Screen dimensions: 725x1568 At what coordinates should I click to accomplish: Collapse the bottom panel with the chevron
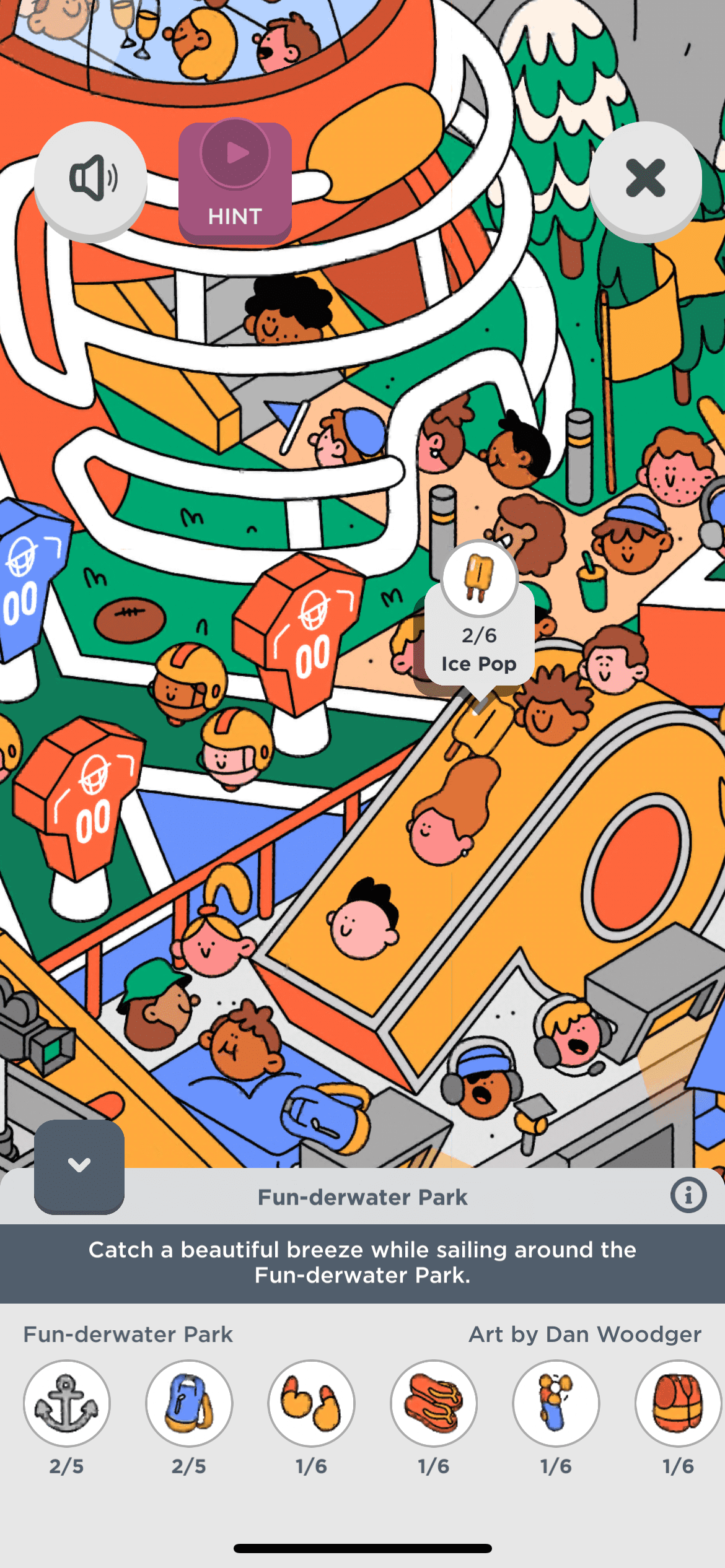pyautogui.click(x=79, y=1165)
